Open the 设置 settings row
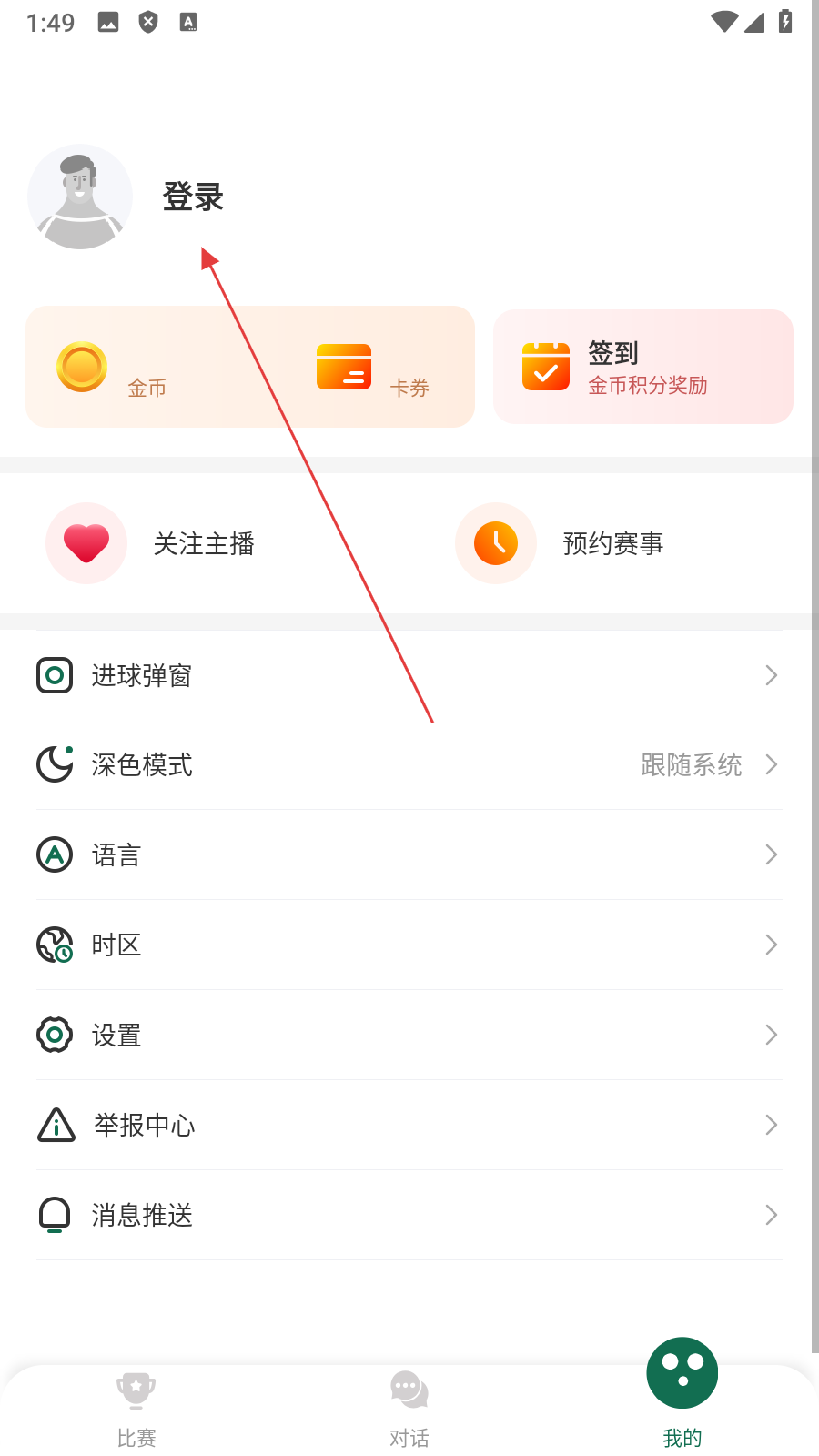 pyautogui.click(x=408, y=1035)
